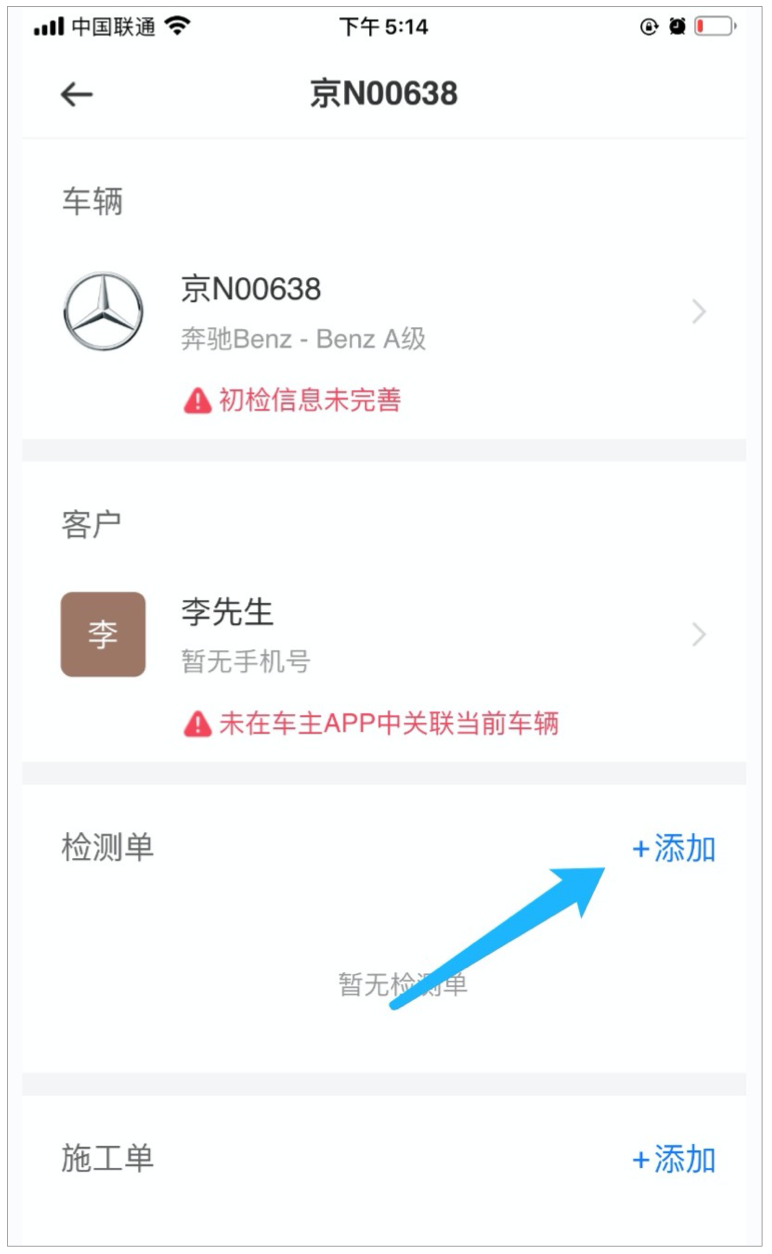This screenshot has width=772, height=1254.
Task: Add a new 检测单
Action: coord(674,849)
